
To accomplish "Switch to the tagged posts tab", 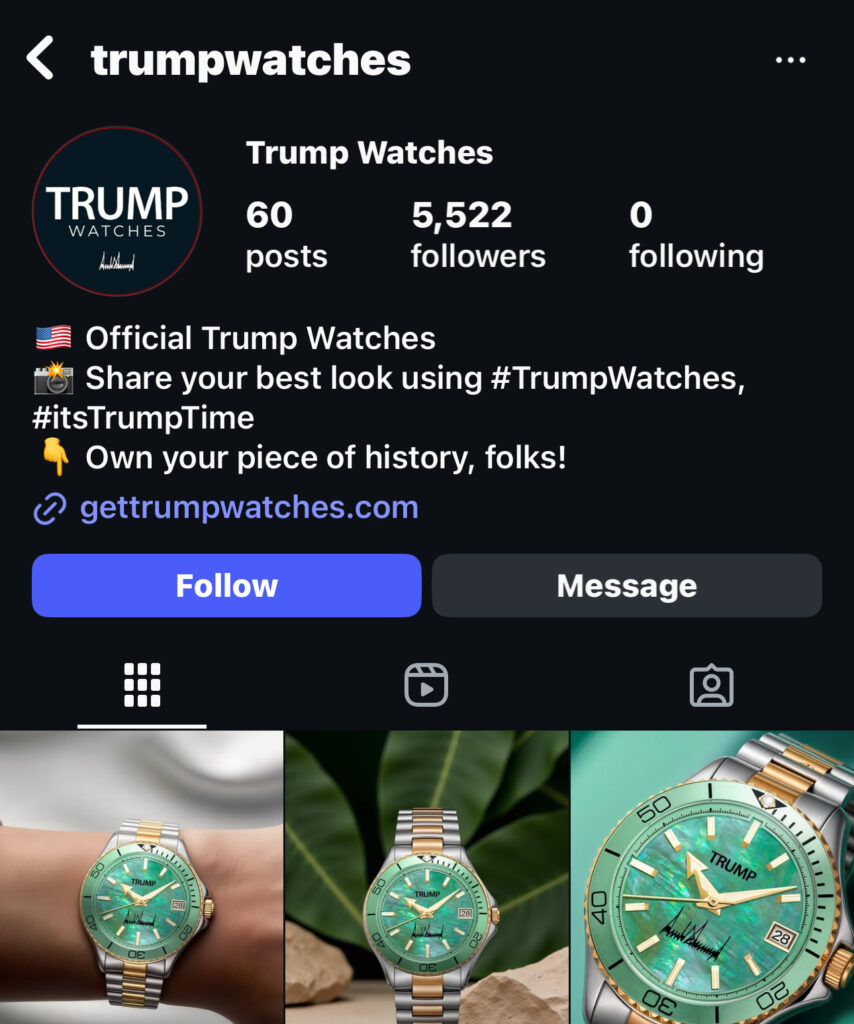I will click(x=711, y=686).
